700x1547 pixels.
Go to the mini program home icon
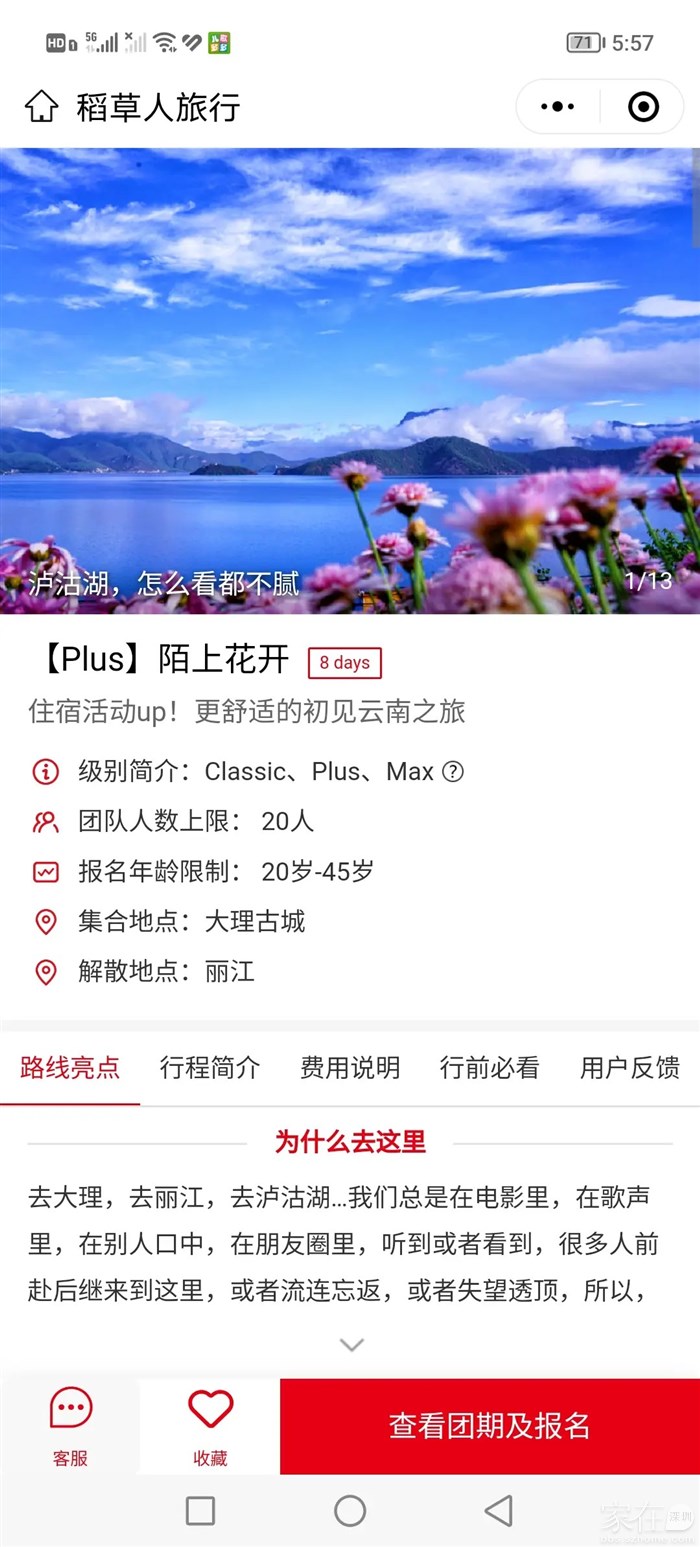(41, 106)
